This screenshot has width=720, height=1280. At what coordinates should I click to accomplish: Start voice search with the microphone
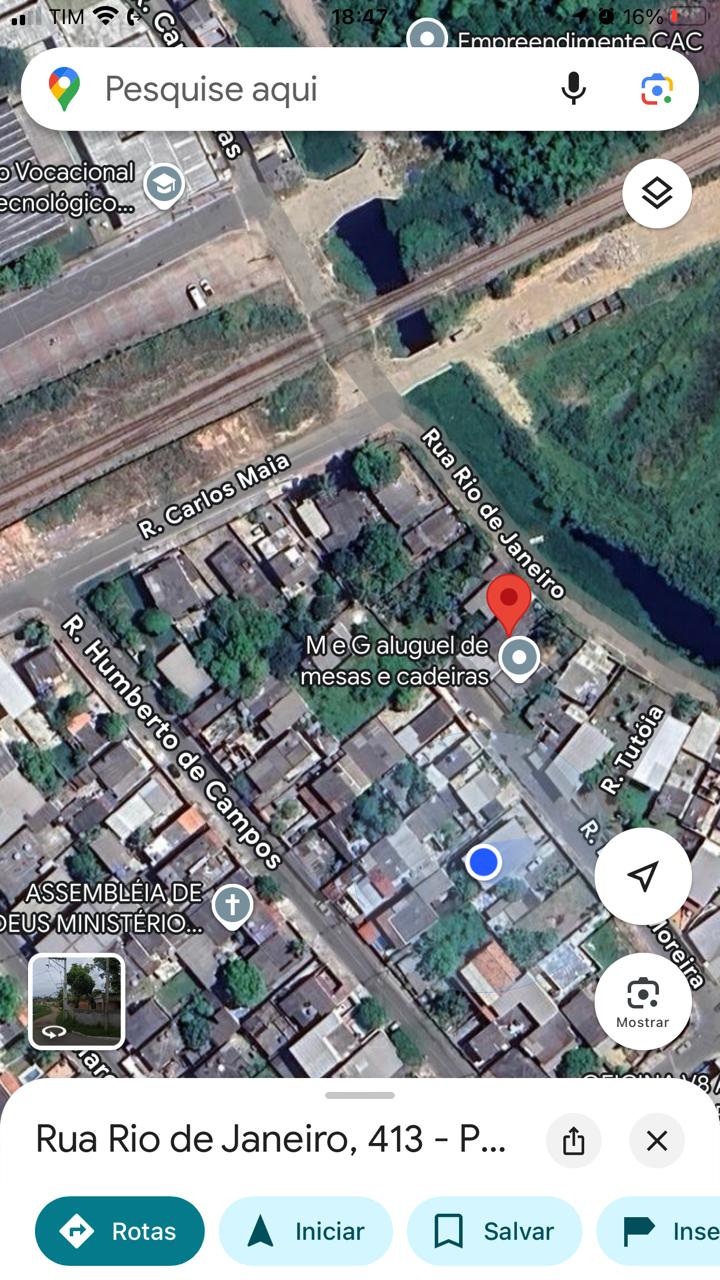pyautogui.click(x=573, y=89)
